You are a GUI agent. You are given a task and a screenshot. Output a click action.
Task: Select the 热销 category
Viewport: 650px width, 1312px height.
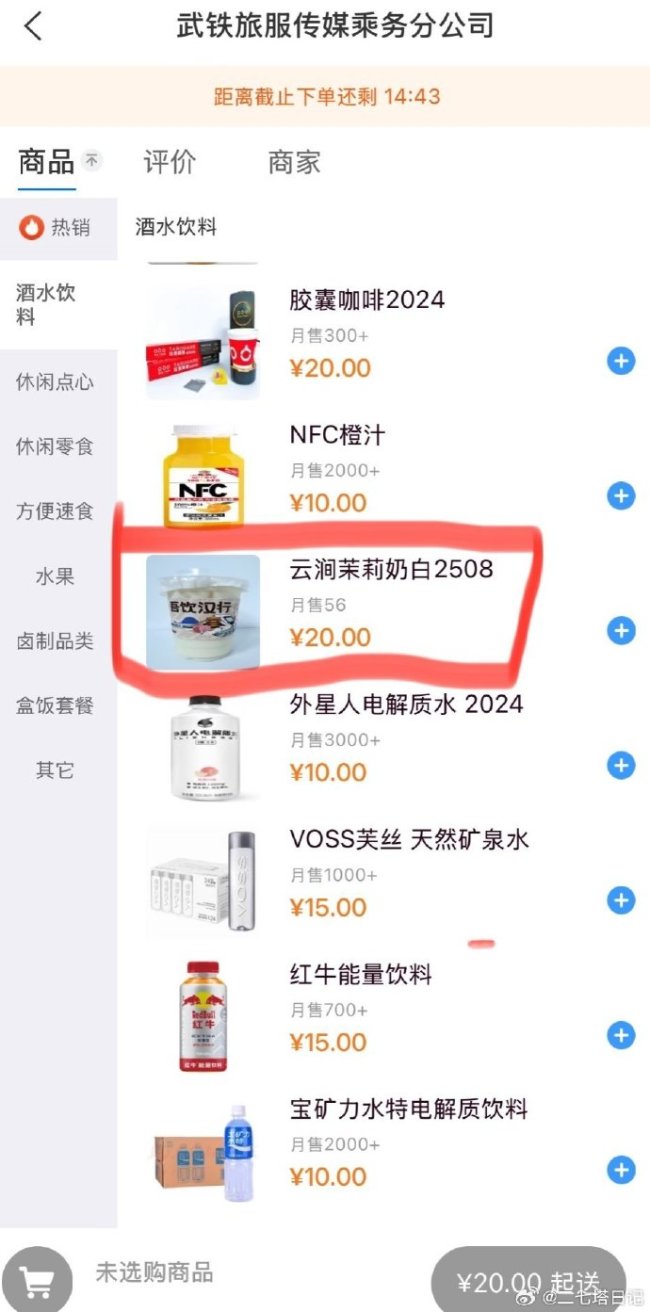click(56, 228)
